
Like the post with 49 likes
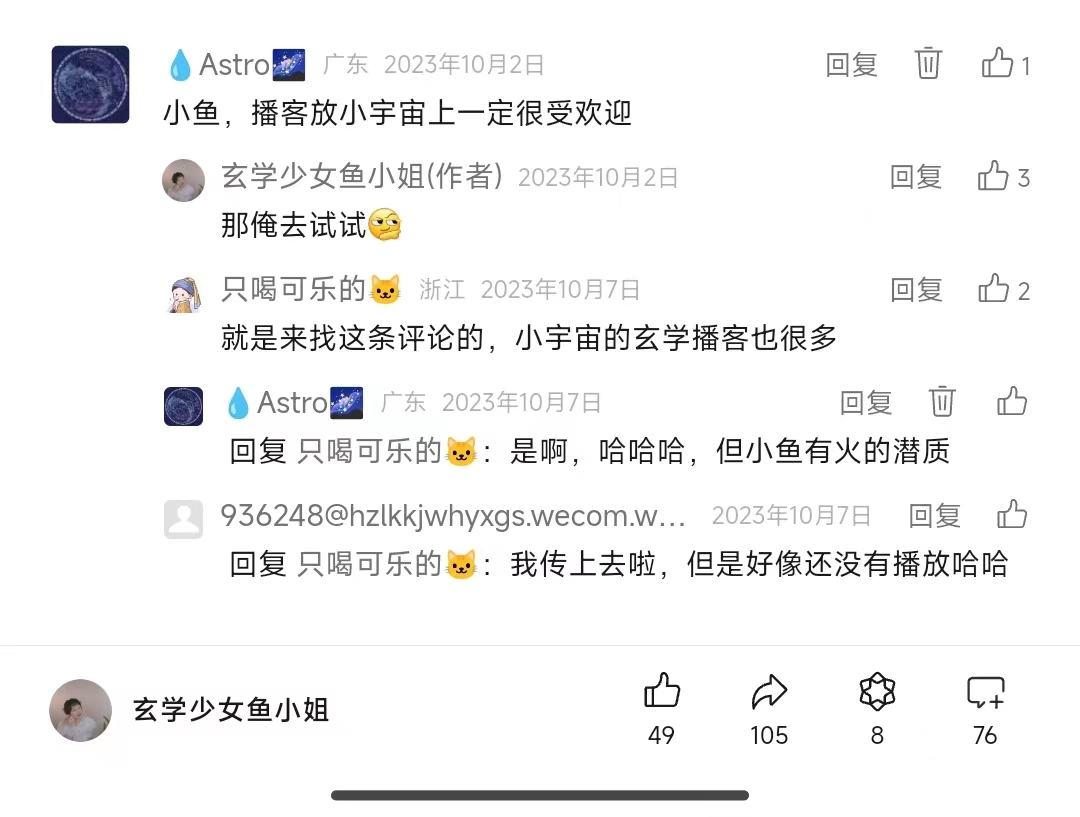point(662,692)
